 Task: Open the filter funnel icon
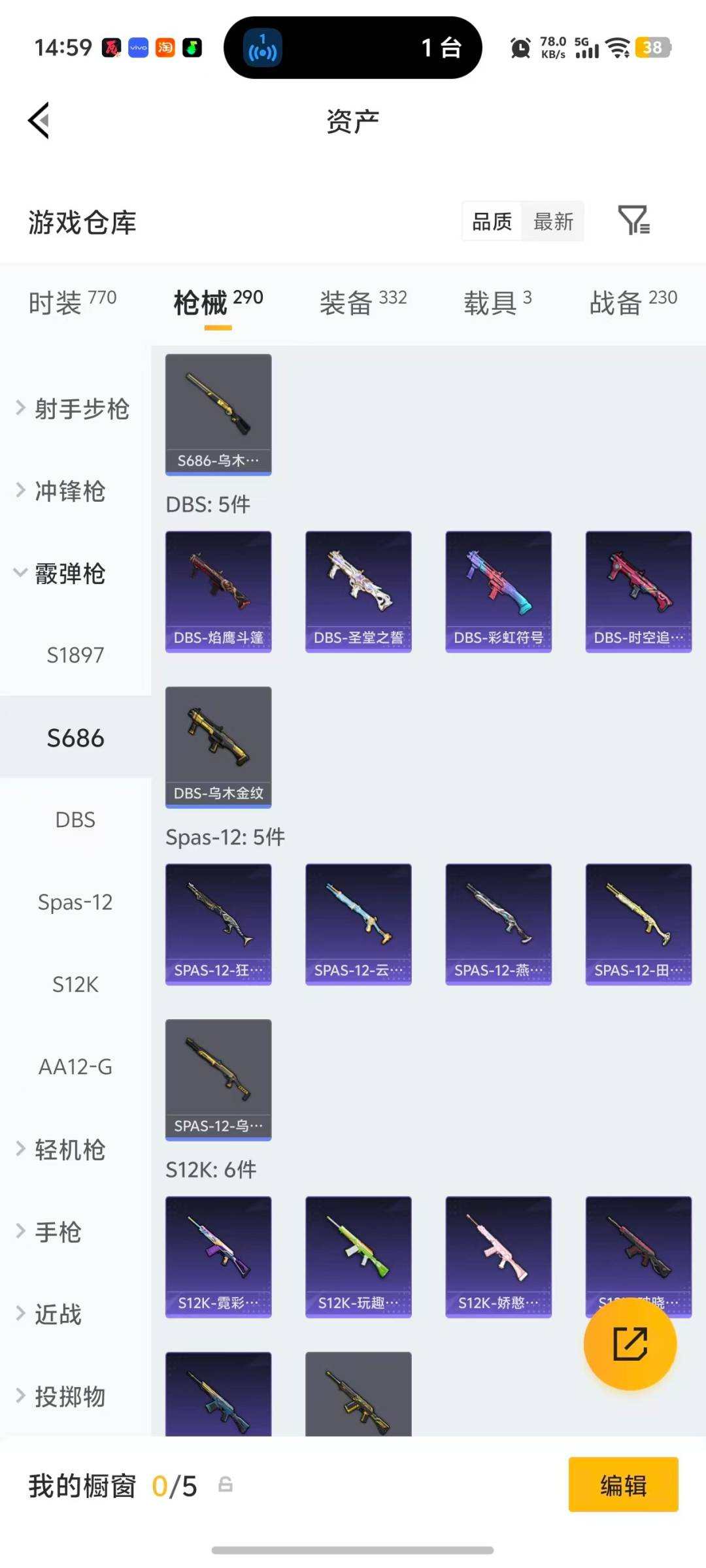pos(635,221)
